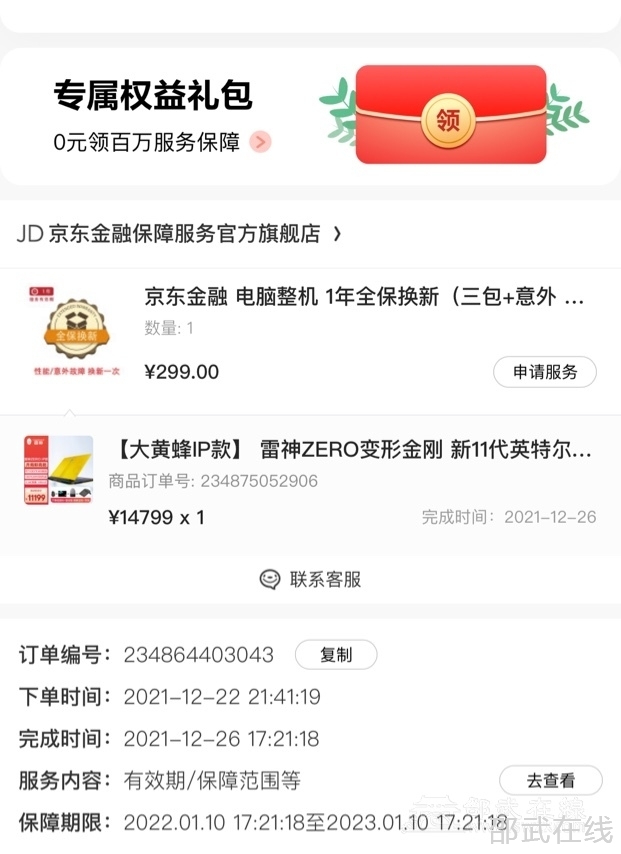The image size is (621, 854).
Task: Contact customer service via 联系客服
Action: coord(311,579)
